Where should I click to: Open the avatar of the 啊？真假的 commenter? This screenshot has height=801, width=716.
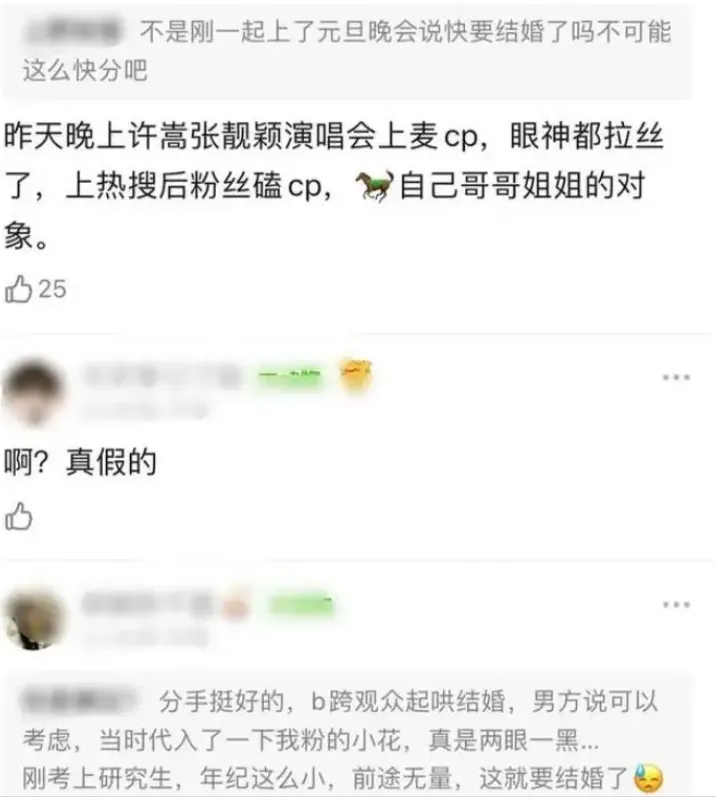coord(35,391)
